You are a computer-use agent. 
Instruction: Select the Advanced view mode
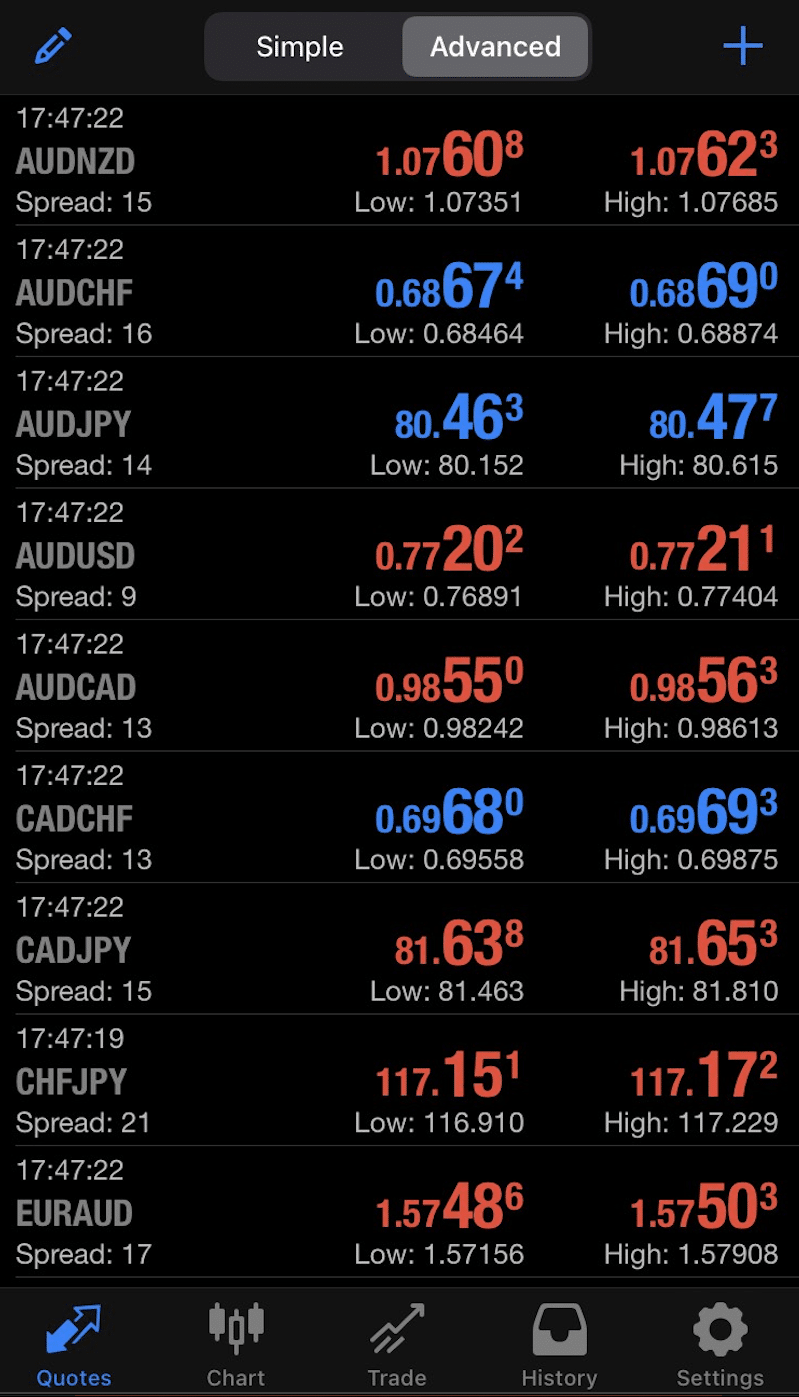(495, 46)
